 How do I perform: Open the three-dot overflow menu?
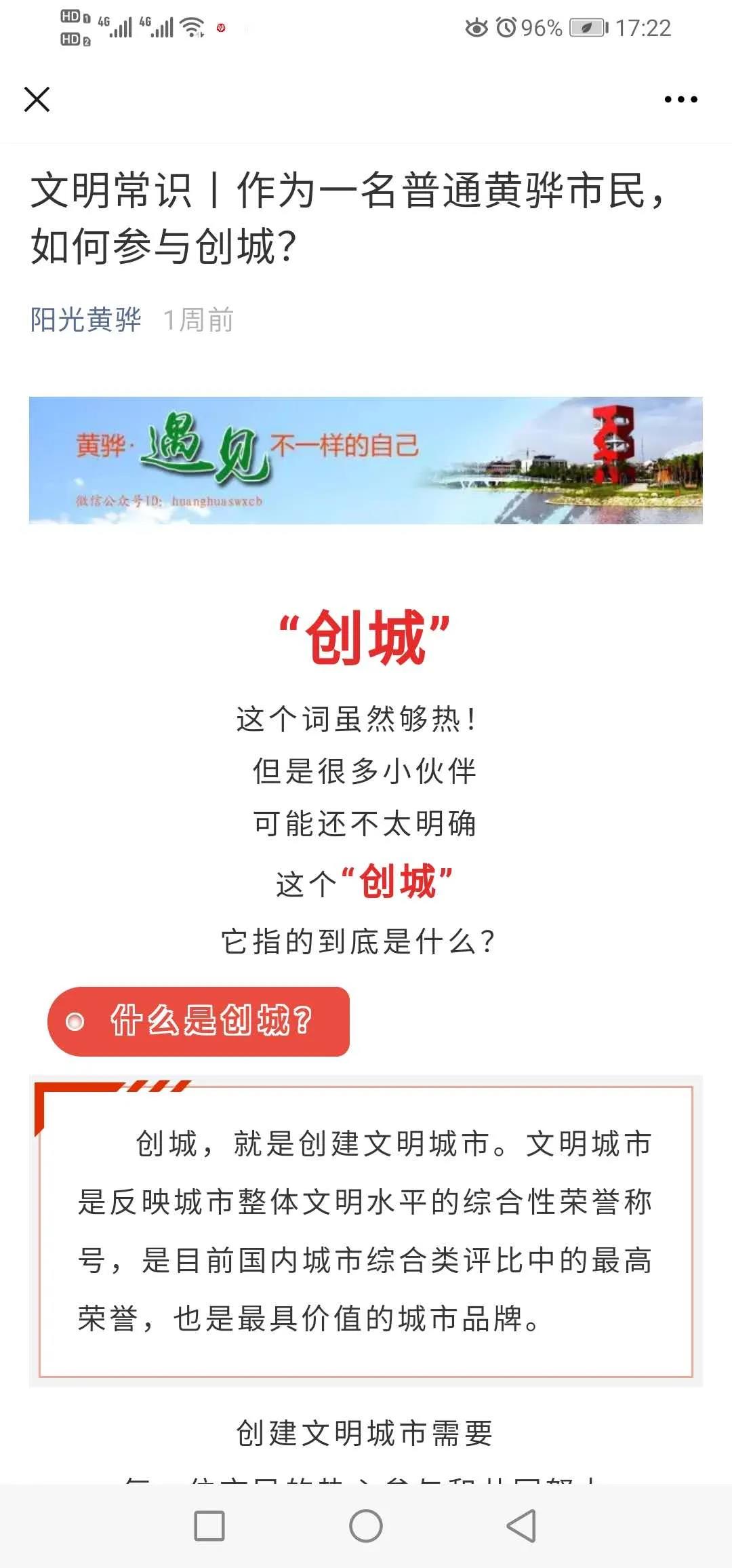click(680, 99)
